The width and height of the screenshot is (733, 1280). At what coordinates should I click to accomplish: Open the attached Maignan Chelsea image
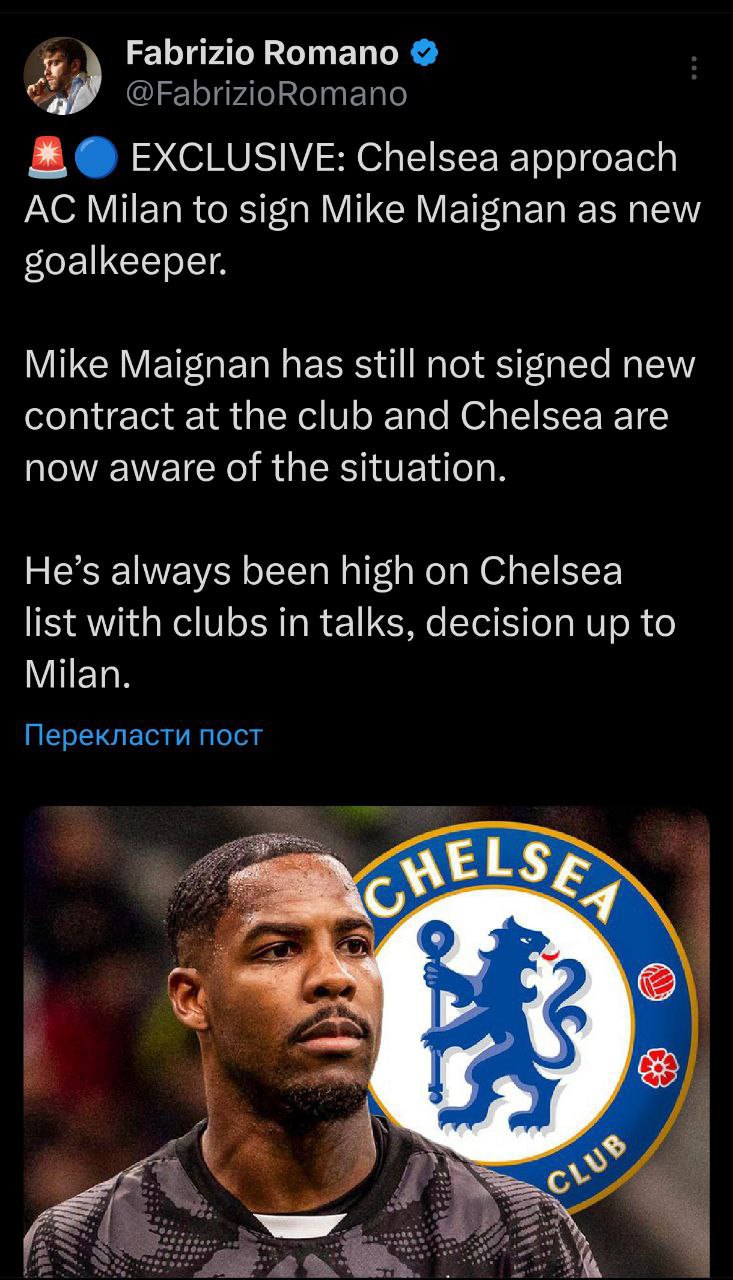pos(366,1040)
